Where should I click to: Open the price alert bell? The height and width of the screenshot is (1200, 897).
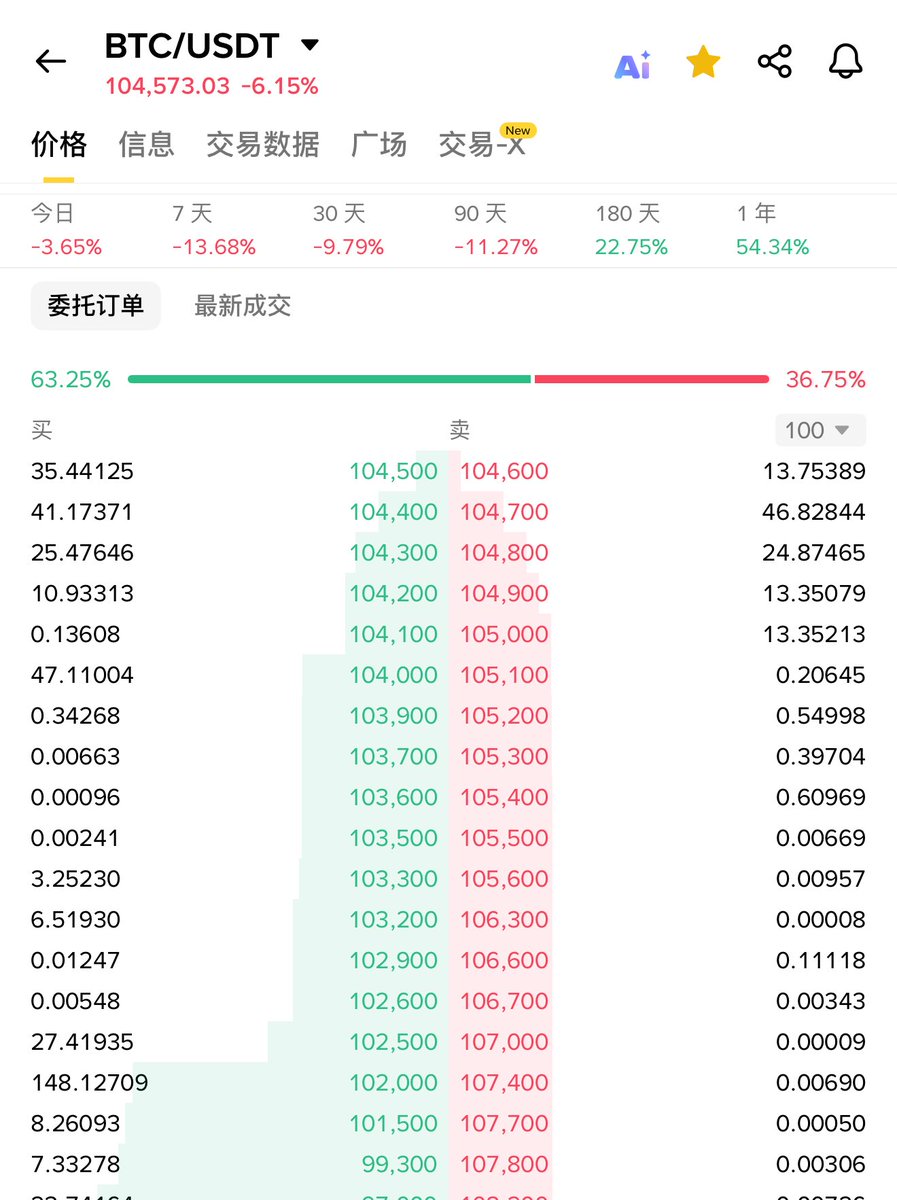pyautogui.click(x=845, y=62)
